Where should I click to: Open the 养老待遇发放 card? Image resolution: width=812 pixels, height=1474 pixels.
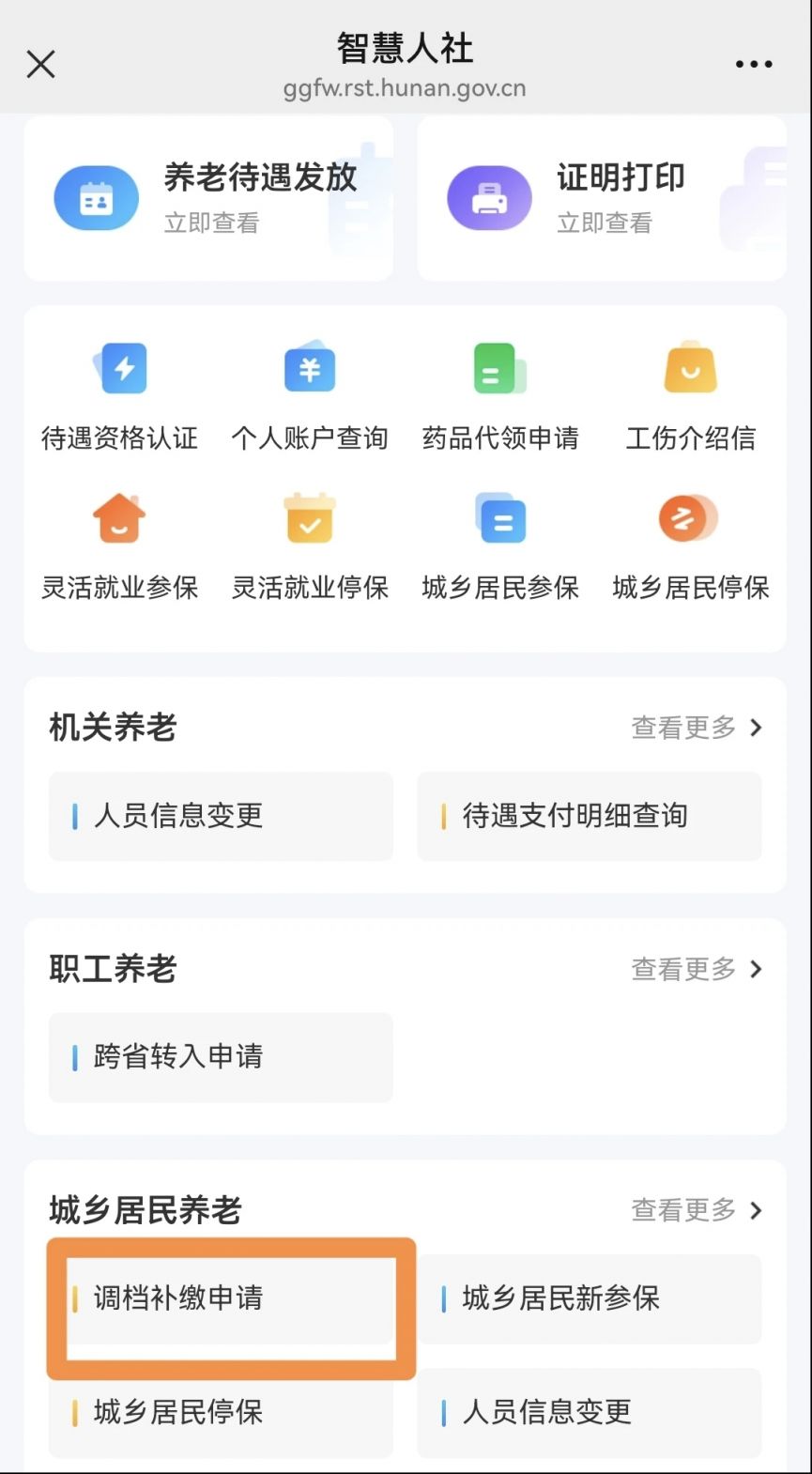point(208,198)
